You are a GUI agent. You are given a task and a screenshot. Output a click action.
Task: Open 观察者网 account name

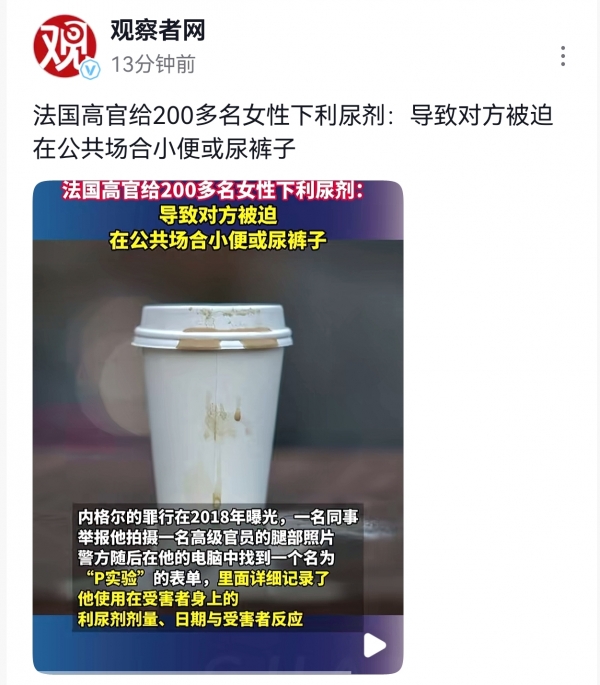click(x=157, y=30)
